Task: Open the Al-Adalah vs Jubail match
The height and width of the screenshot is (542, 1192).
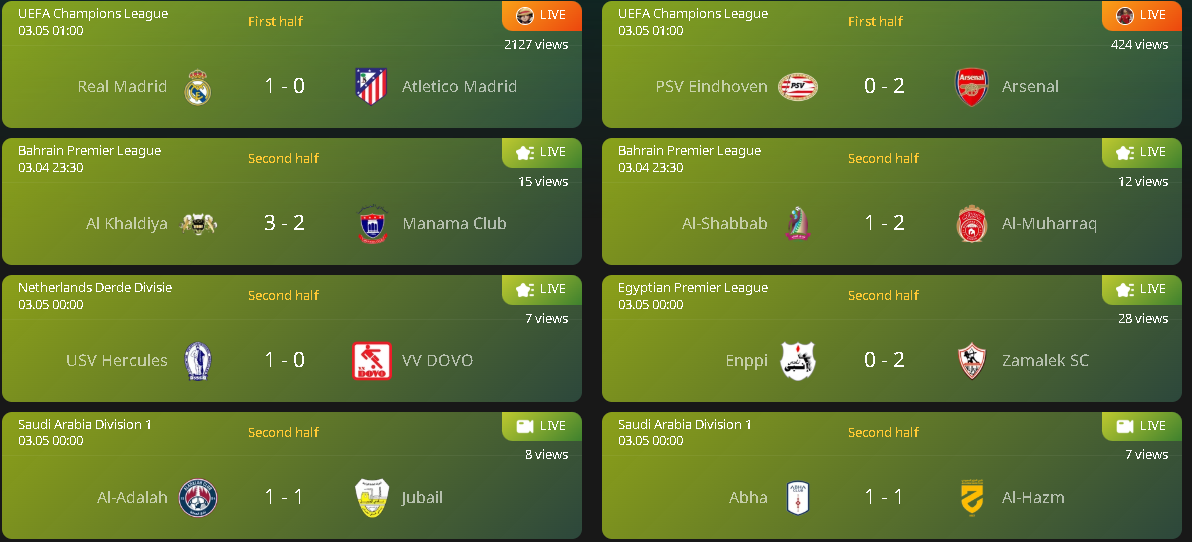Action: (x=285, y=497)
